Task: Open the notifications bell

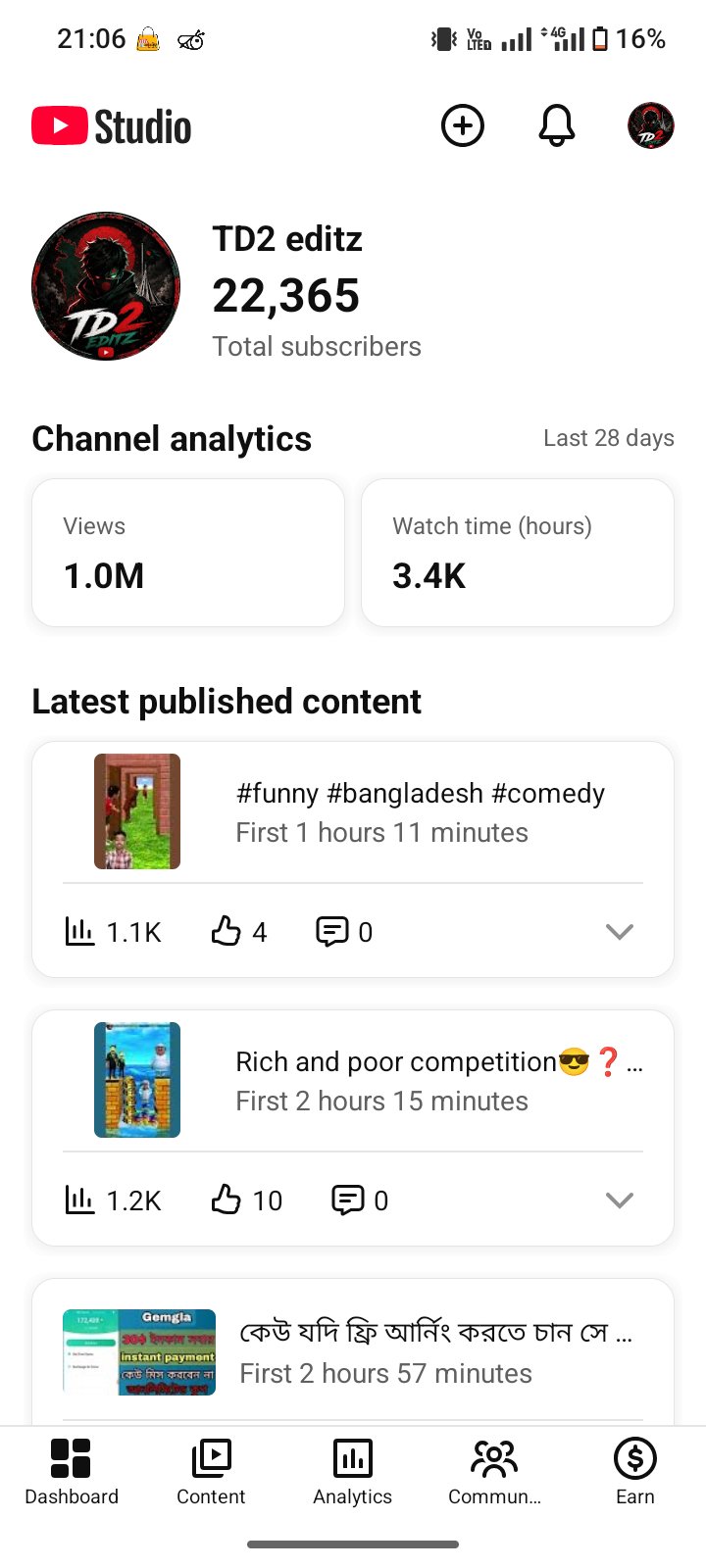Action: (x=556, y=125)
